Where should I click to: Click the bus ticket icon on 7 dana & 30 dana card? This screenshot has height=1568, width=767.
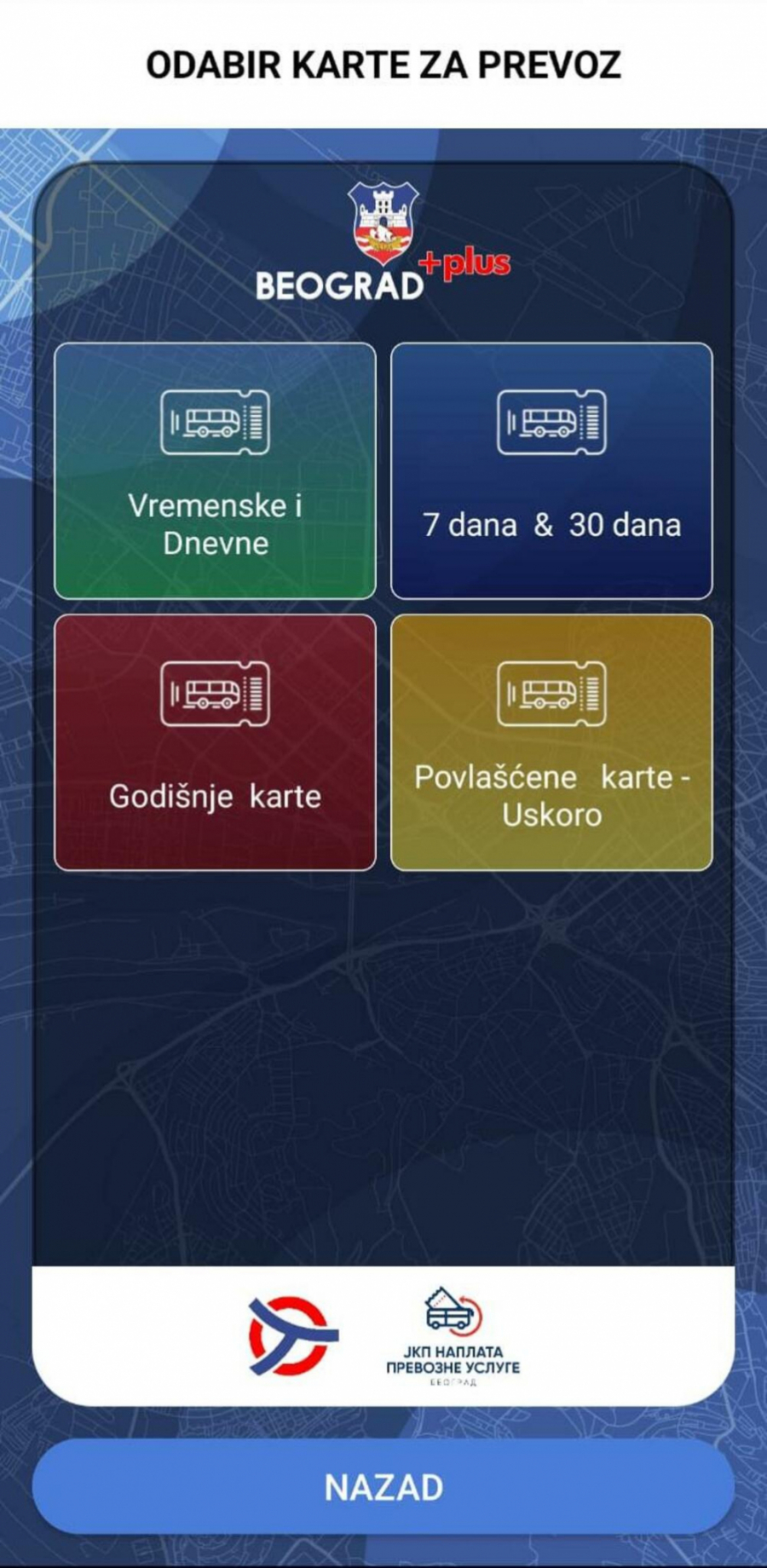[551, 421]
